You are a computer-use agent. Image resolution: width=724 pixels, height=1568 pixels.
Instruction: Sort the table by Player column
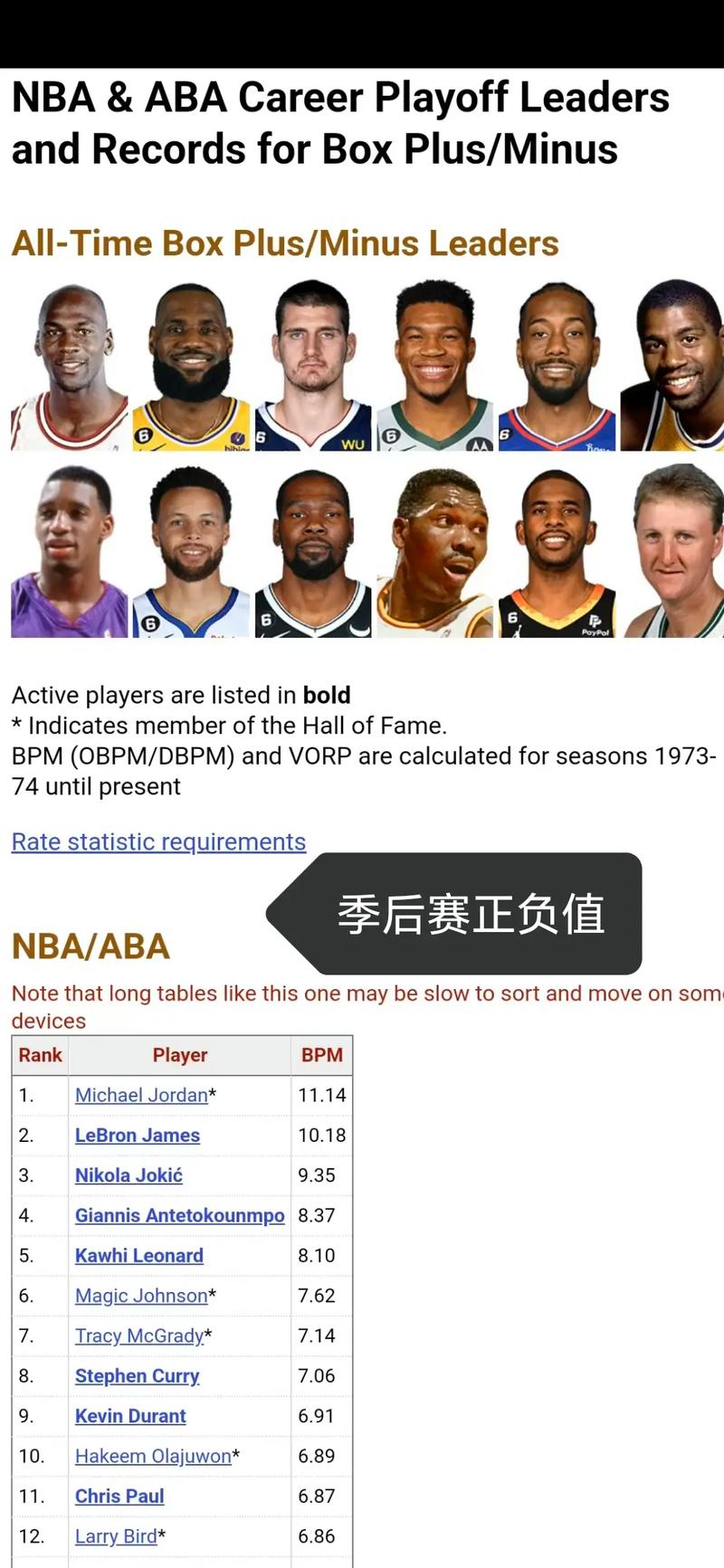[x=179, y=1055]
